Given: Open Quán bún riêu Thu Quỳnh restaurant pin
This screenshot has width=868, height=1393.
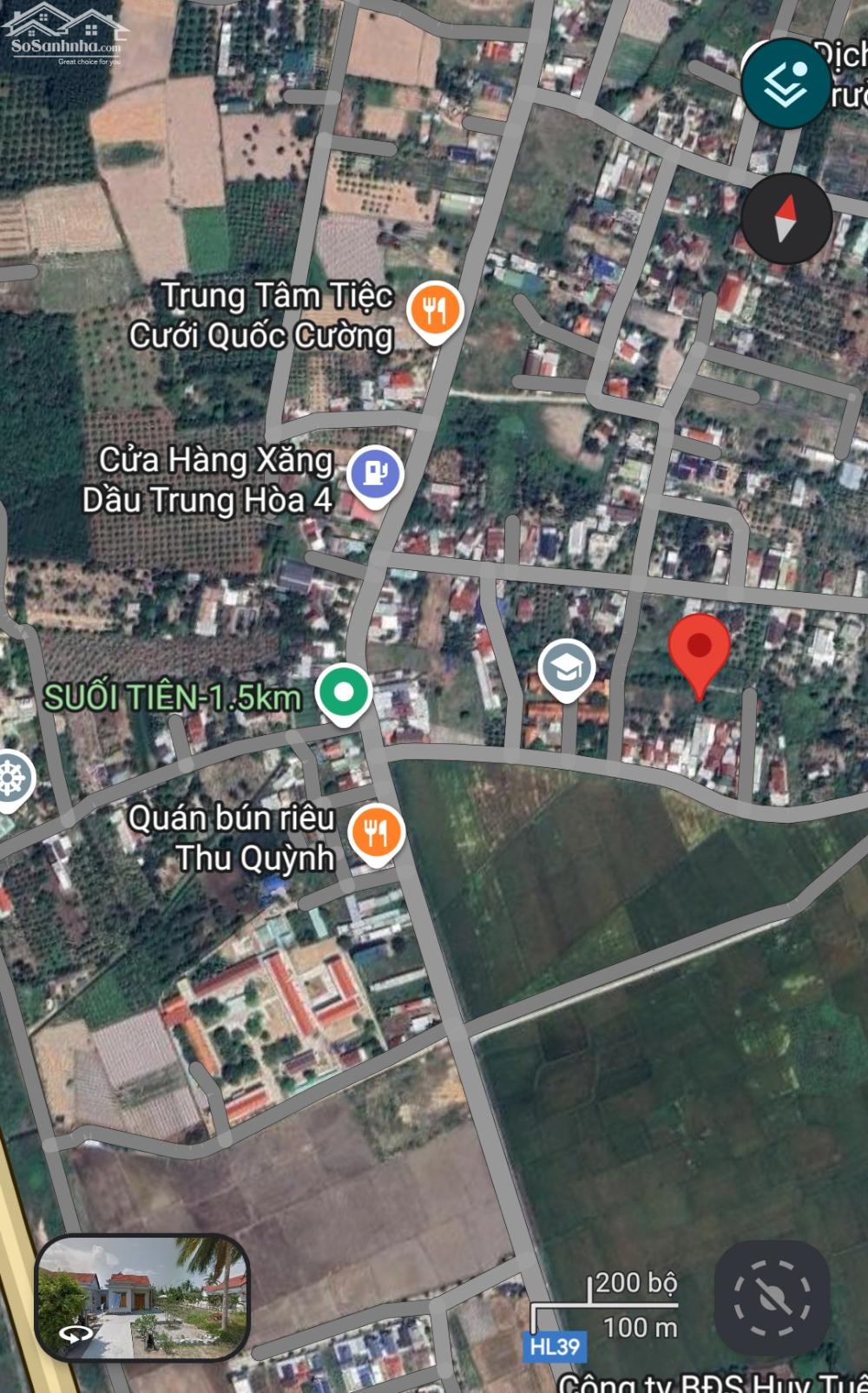Looking at the screenshot, I should [x=375, y=832].
